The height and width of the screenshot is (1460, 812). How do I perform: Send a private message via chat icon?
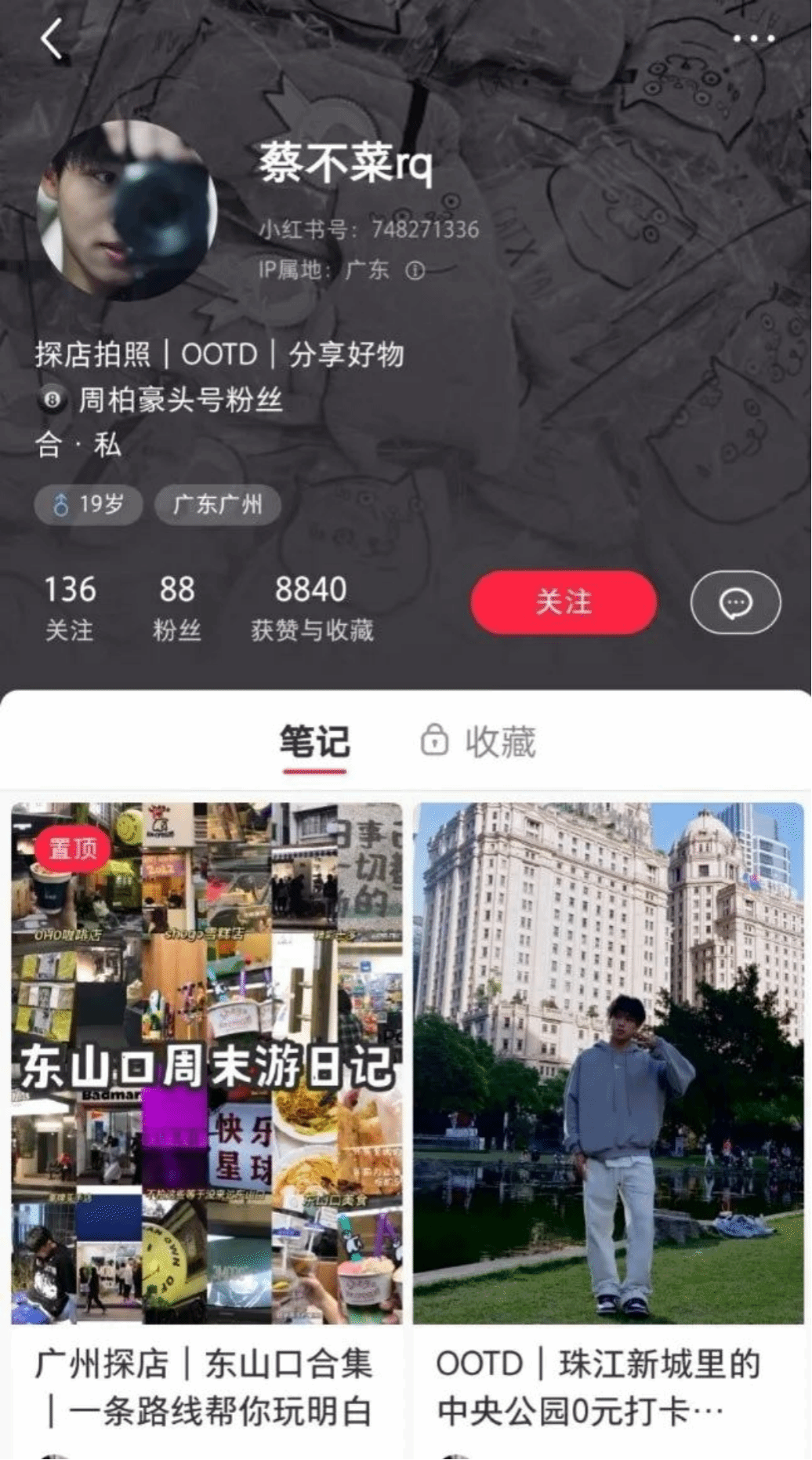[x=735, y=602]
